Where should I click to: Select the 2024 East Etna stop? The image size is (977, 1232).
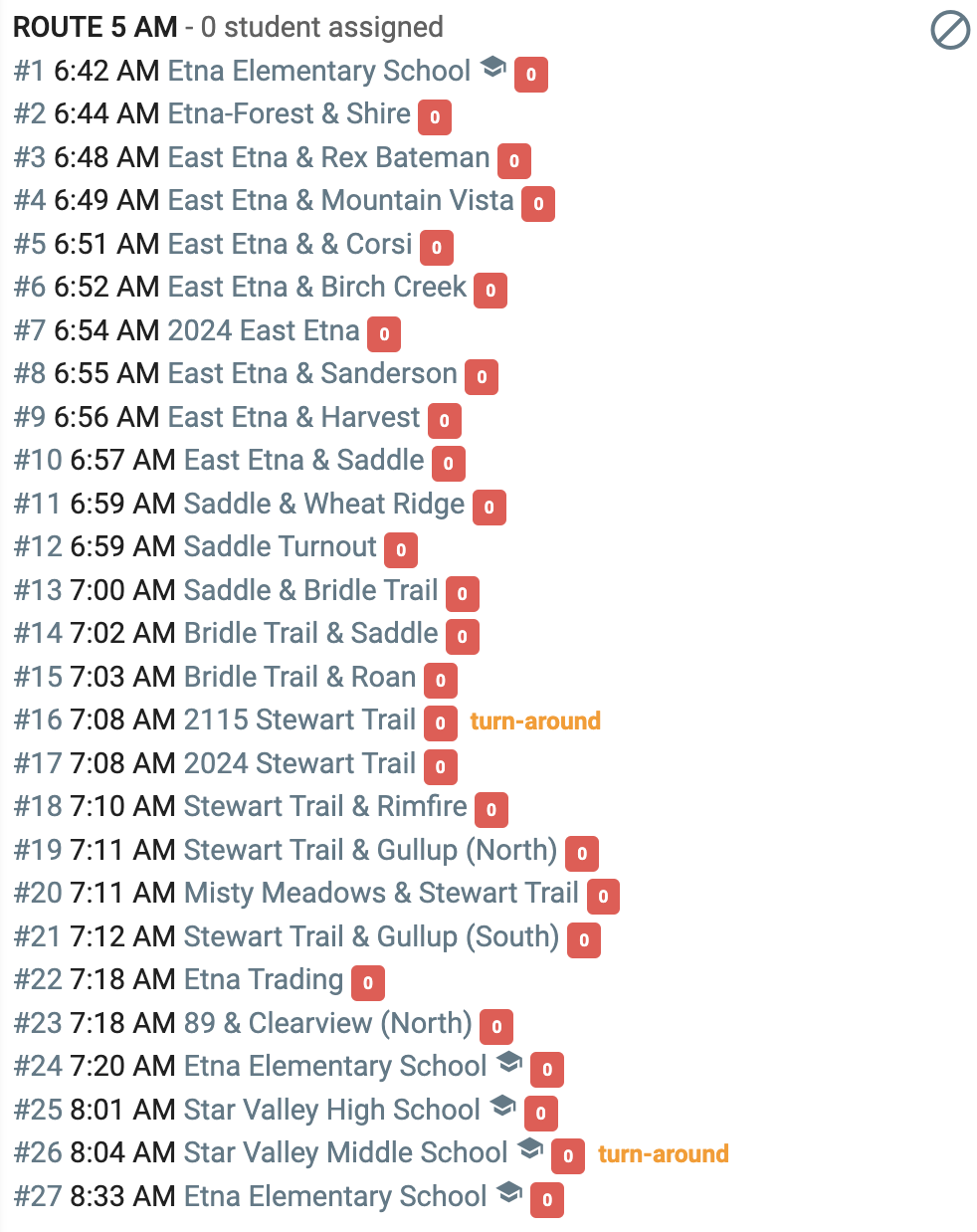coord(264,330)
